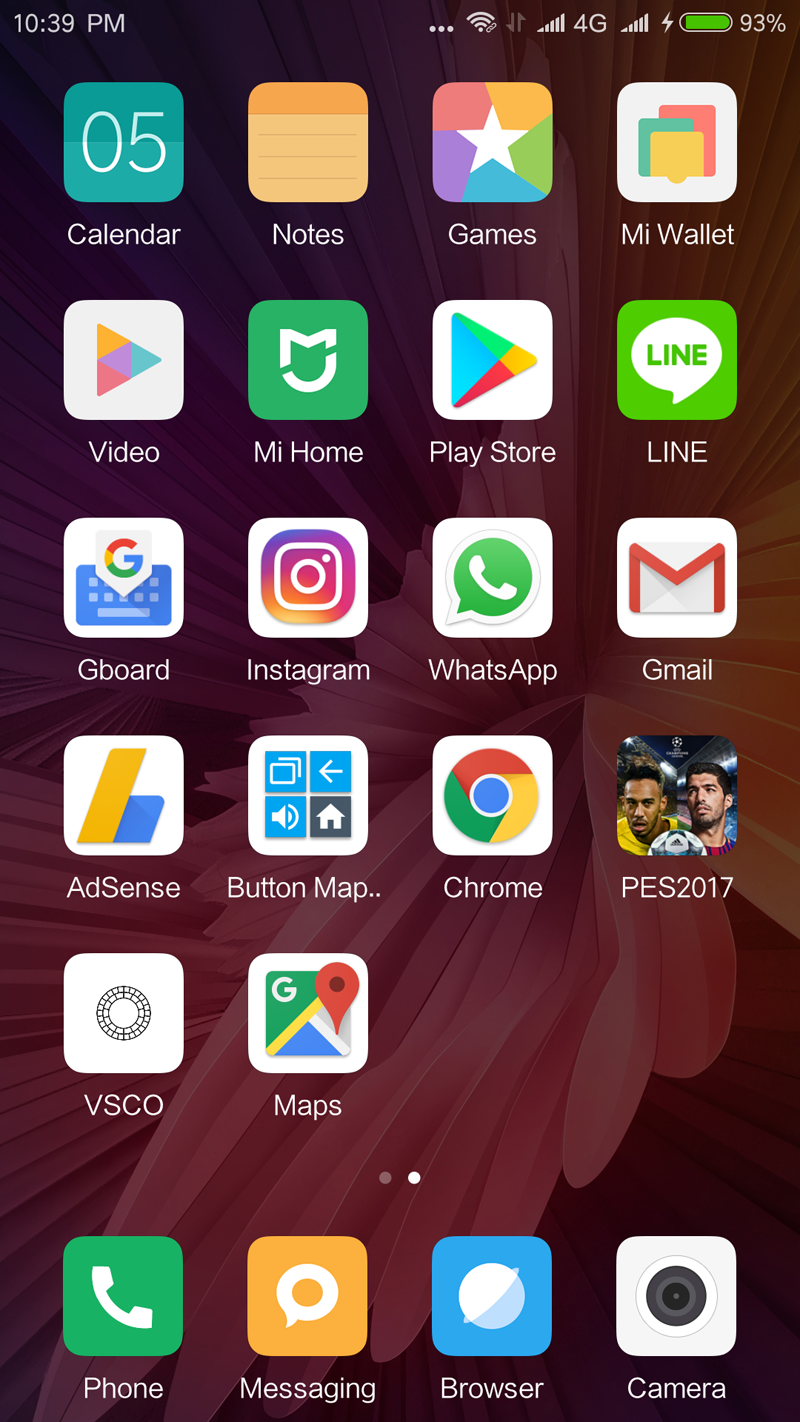Launch the LINE messenger

tap(677, 360)
